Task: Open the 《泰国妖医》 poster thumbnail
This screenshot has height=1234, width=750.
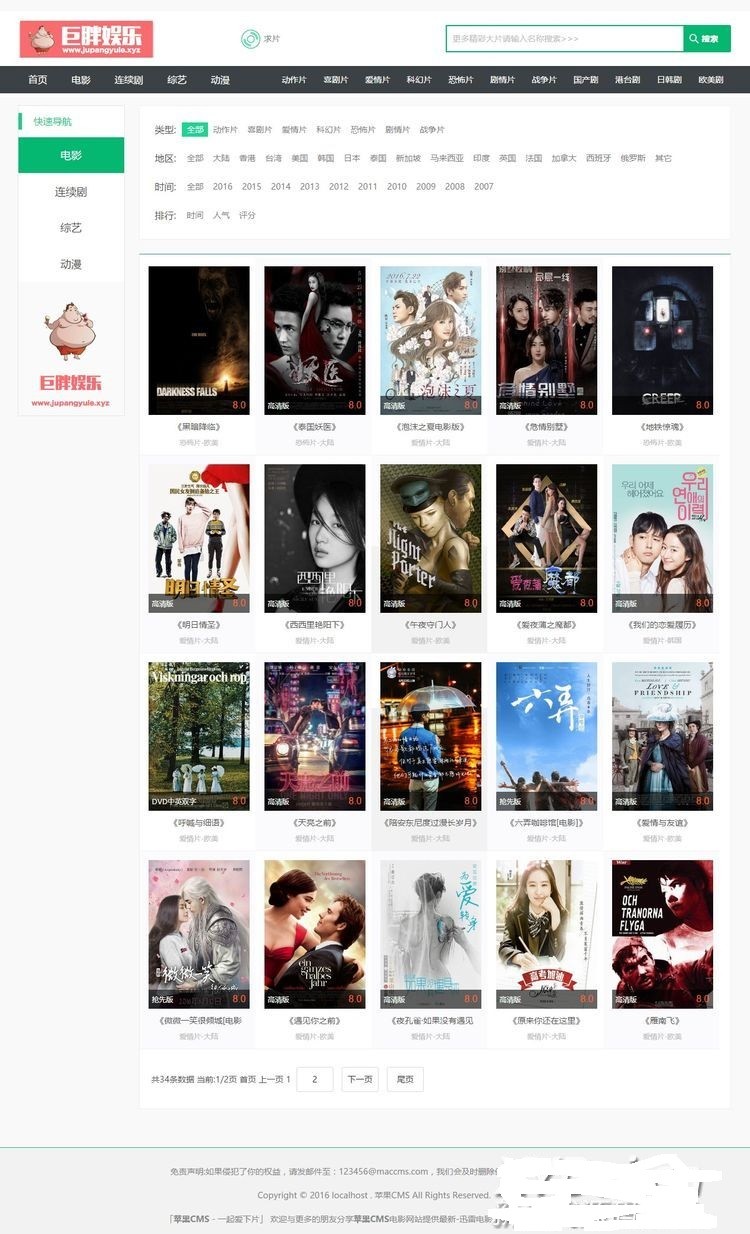Action: (315, 339)
